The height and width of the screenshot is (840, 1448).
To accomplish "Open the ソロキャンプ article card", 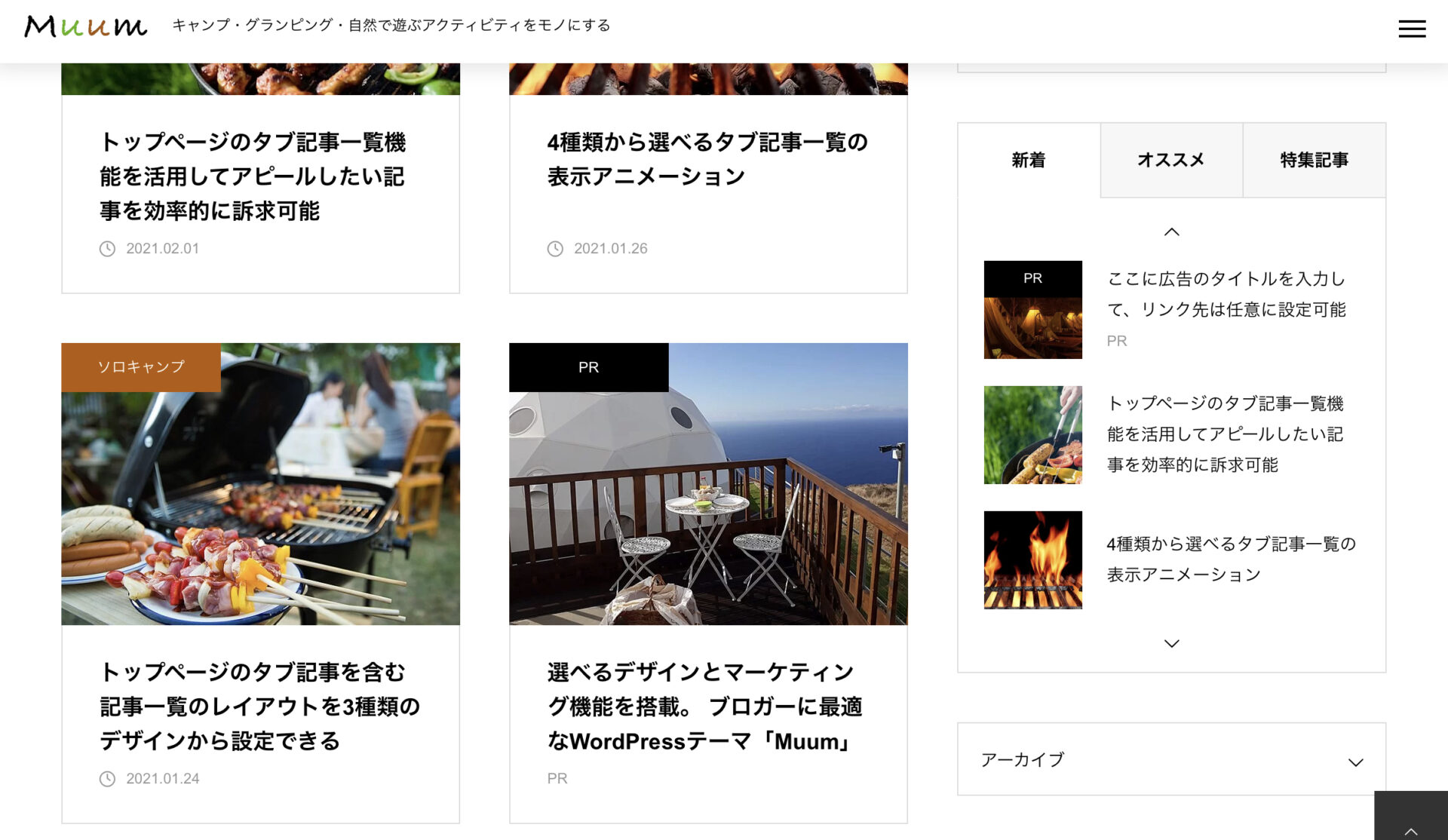I will pyautogui.click(x=259, y=705).
